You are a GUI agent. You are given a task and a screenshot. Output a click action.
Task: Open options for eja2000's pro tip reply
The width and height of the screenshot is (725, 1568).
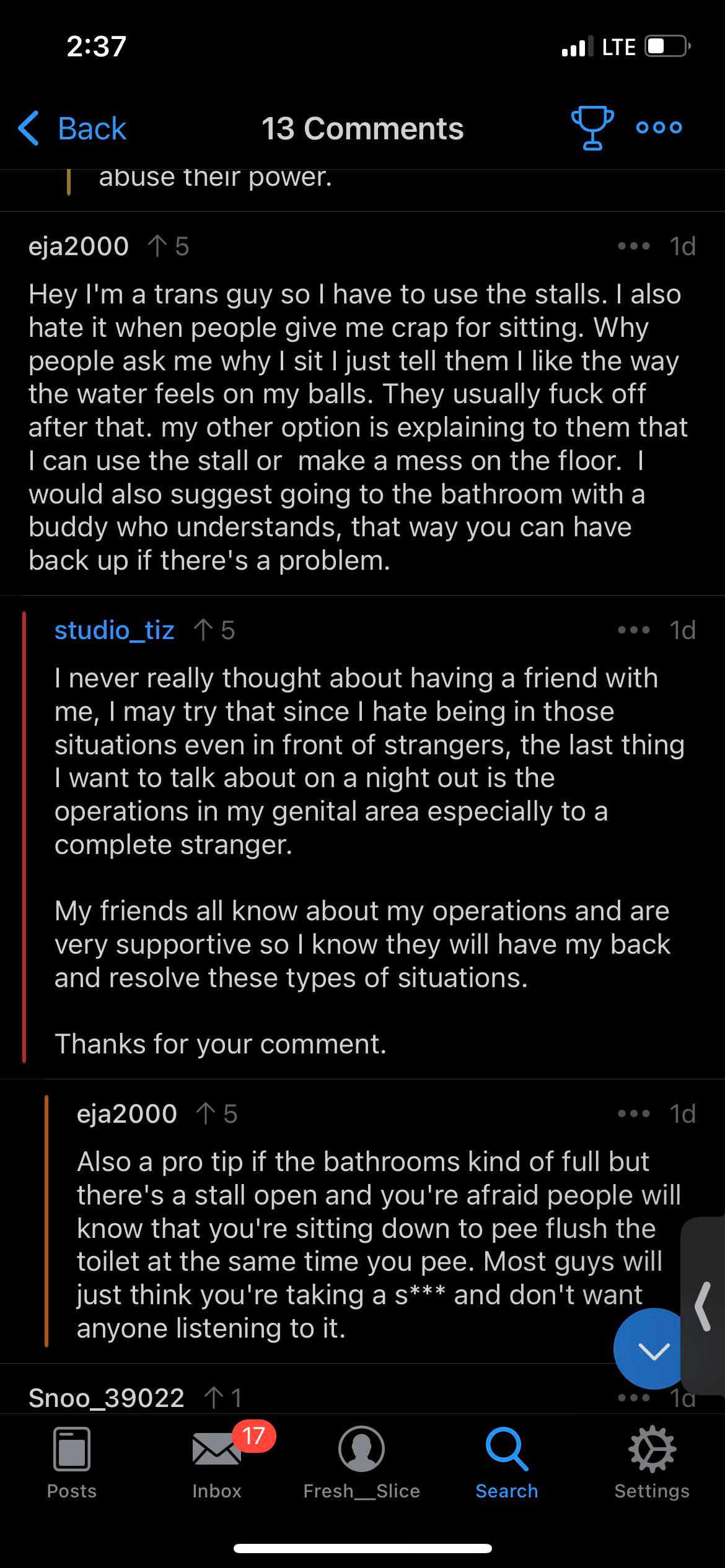[634, 1114]
